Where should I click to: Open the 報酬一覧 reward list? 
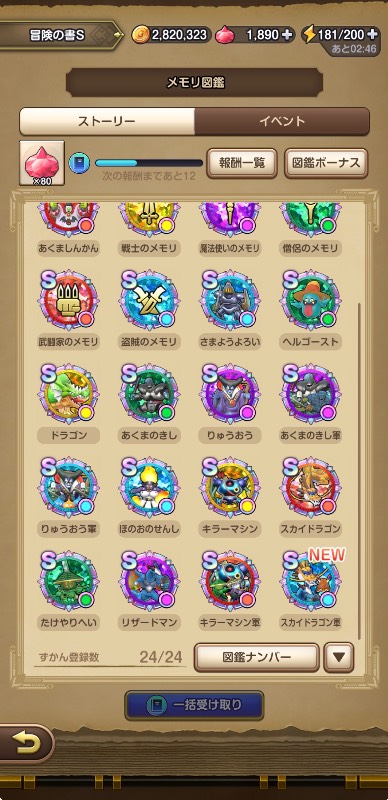pos(242,163)
